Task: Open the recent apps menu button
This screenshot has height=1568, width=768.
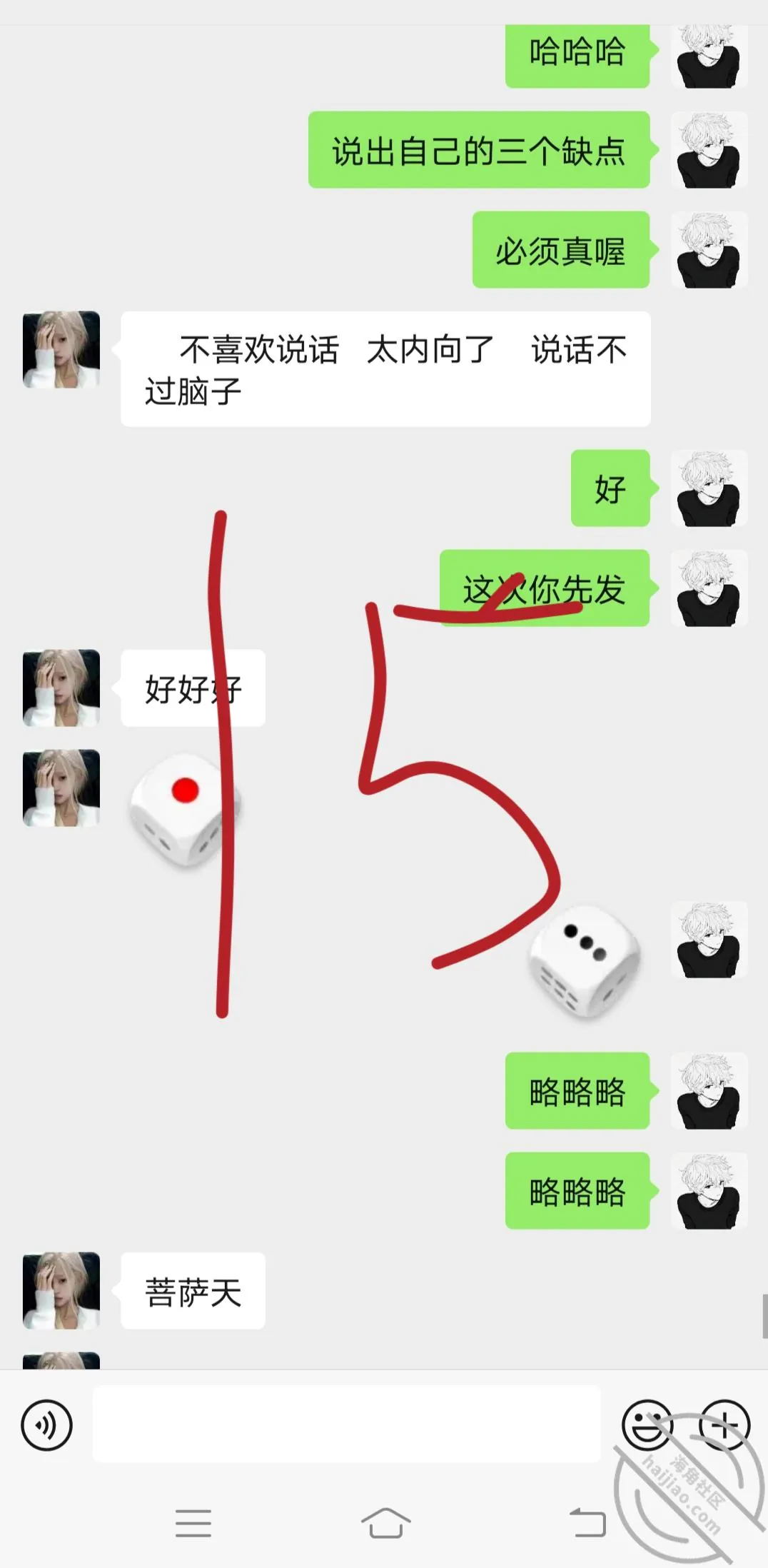Action: pyautogui.click(x=193, y=1522)
